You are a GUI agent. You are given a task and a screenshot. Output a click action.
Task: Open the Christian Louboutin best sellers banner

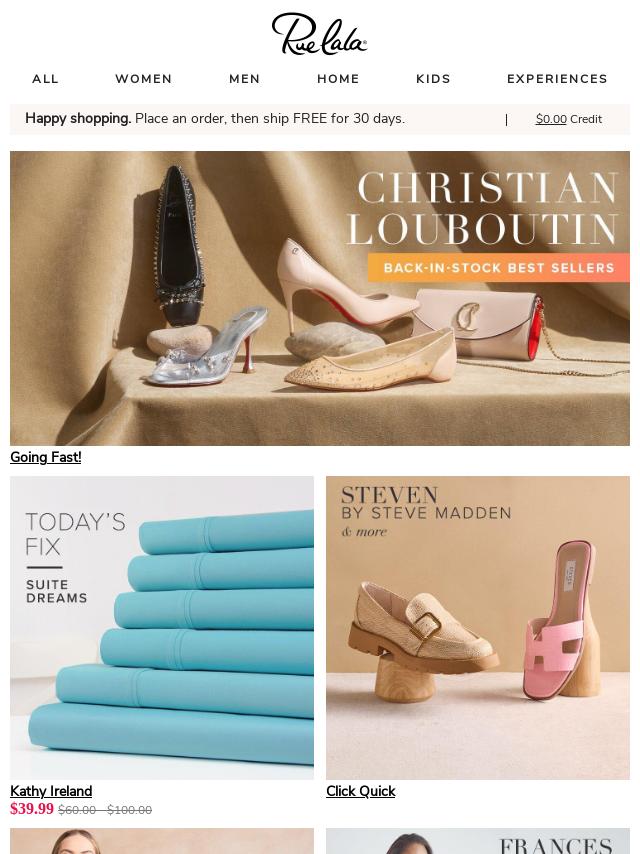coord(320,298)
